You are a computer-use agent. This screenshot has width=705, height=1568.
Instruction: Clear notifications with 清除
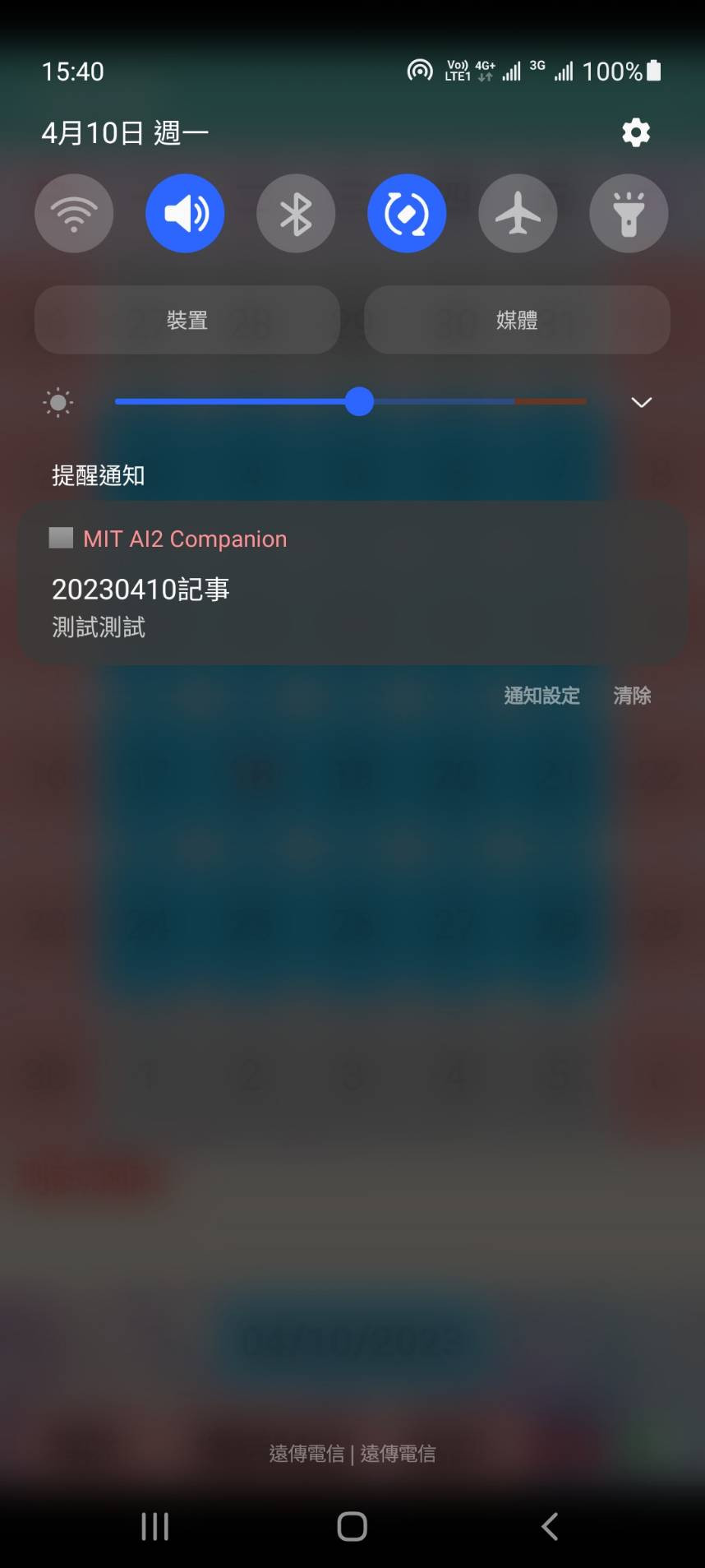[632, 696]
